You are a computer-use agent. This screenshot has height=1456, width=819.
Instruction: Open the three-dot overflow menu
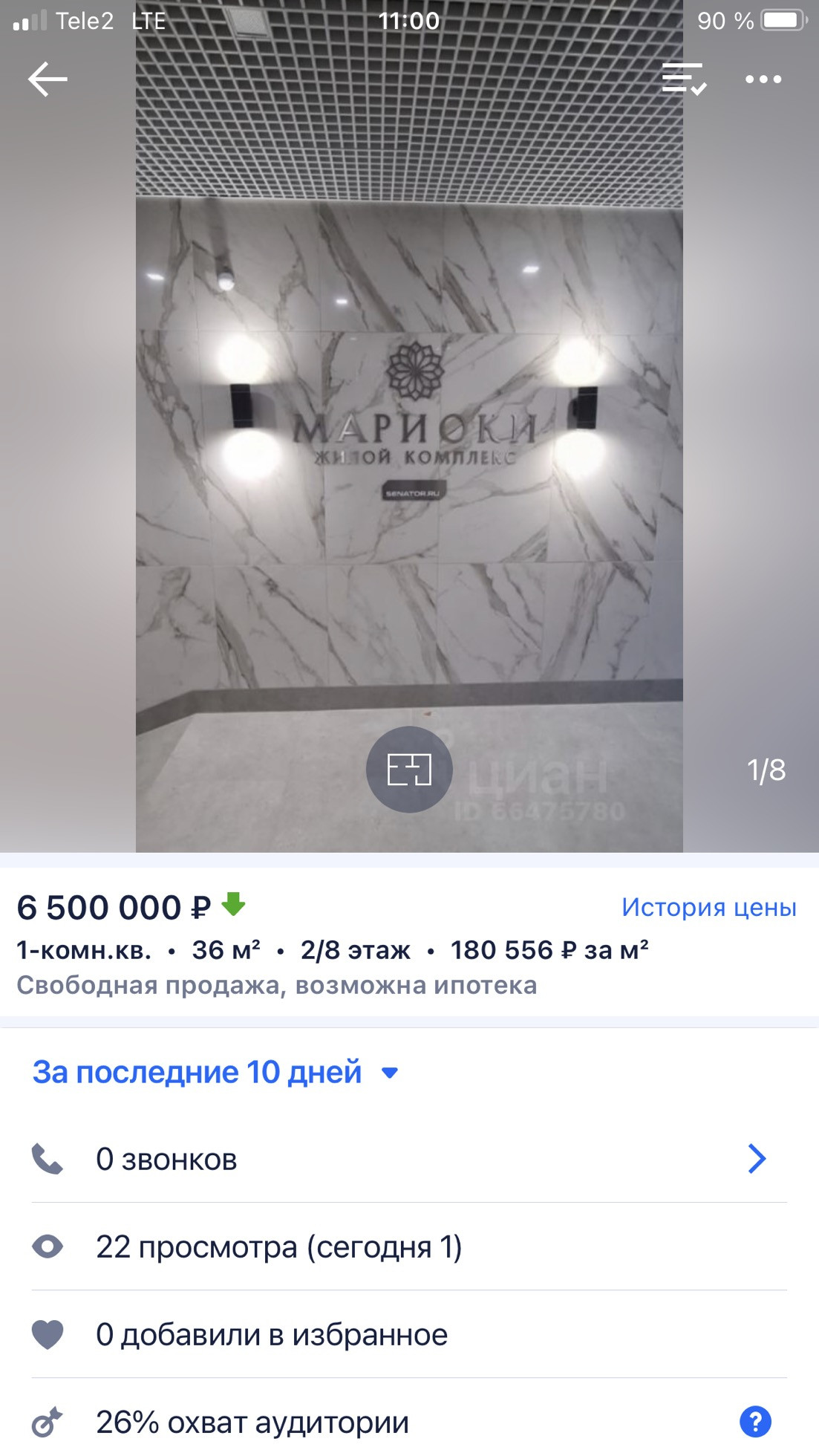point(763,79)
